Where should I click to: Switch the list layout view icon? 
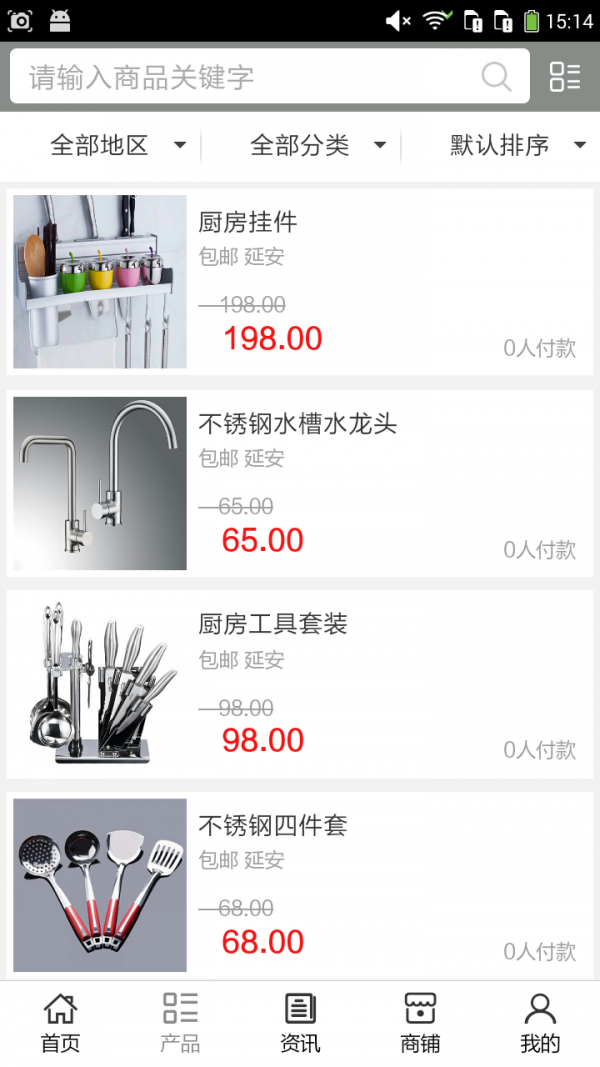(565, 77)
